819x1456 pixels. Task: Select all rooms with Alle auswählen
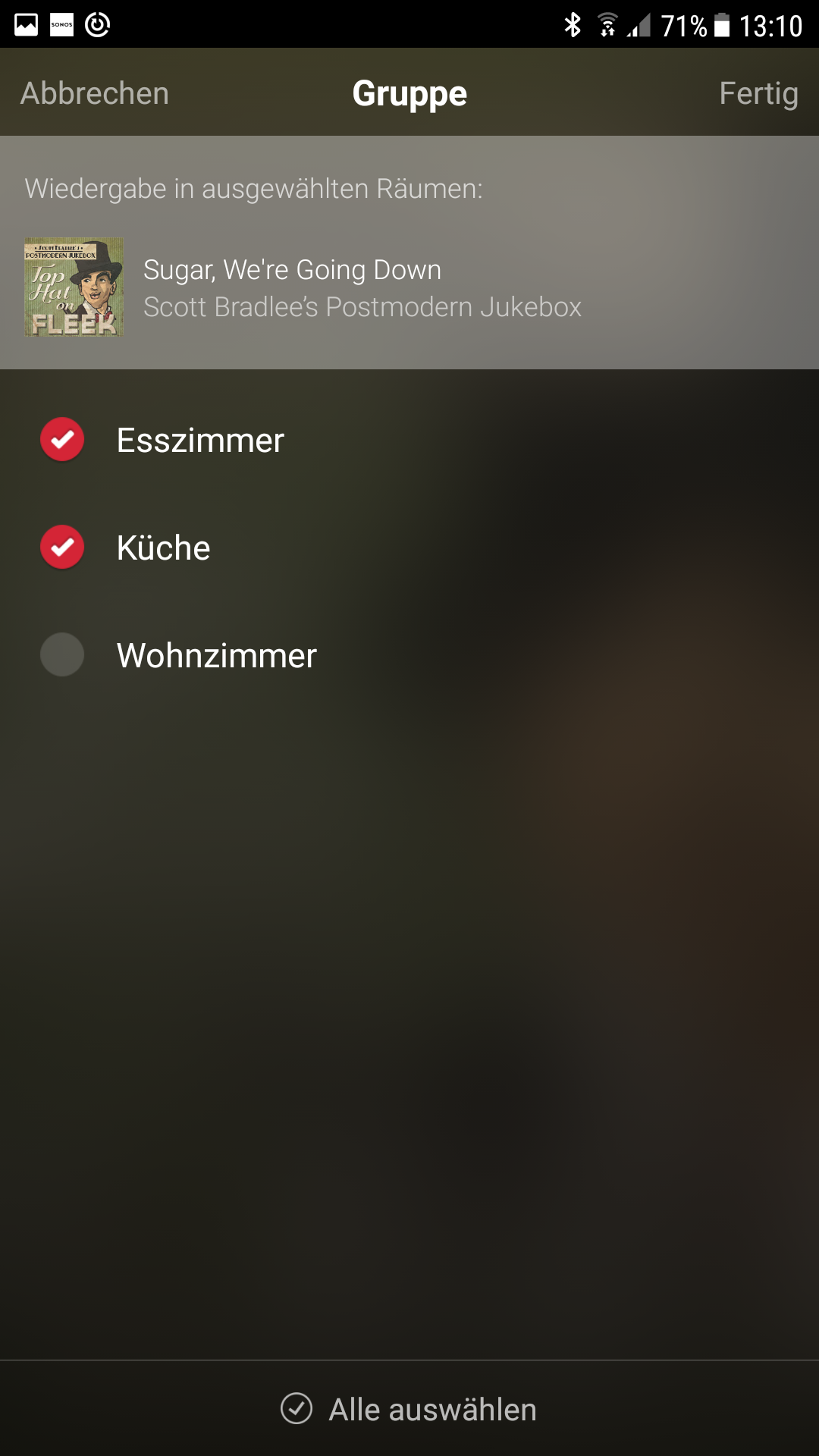(x=409, y=1410)
